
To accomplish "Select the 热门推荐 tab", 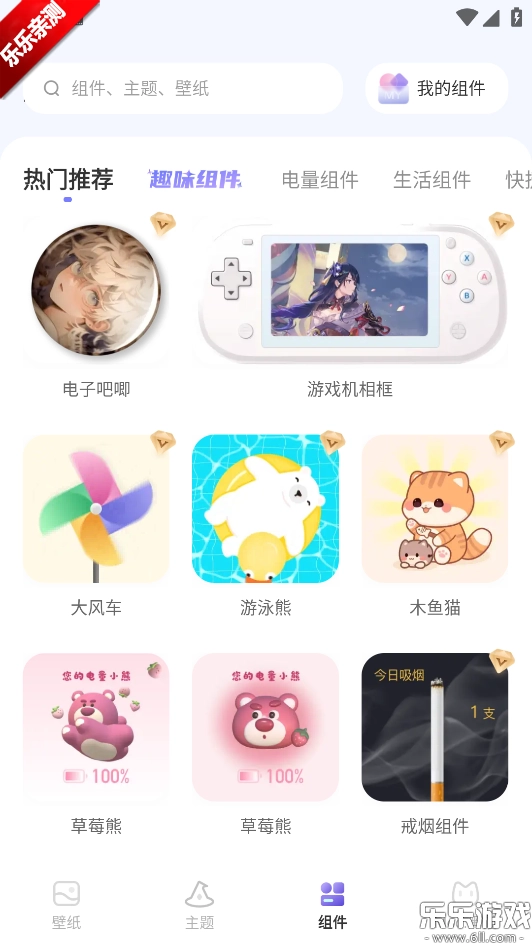I will tap(68, 179).
